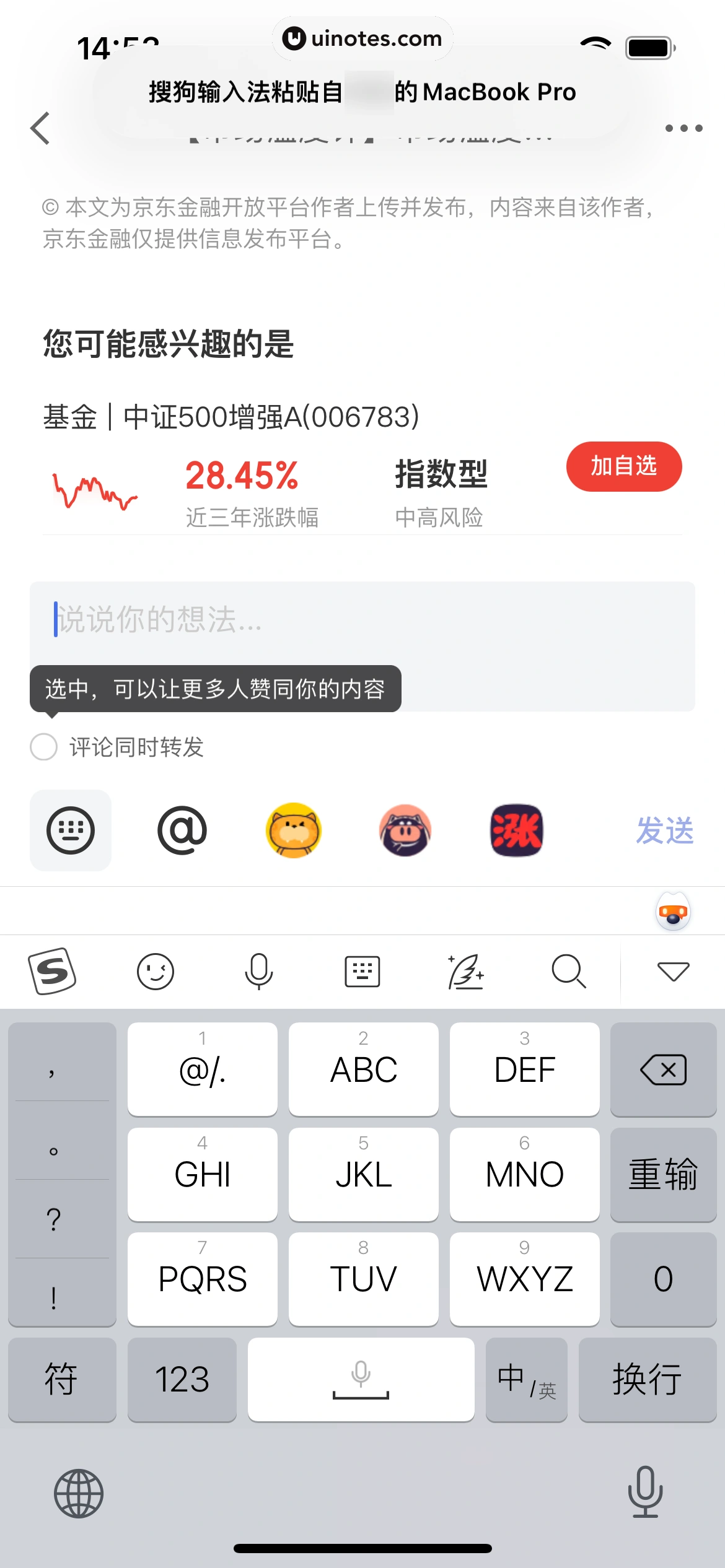Open Sogou keyboard S logo menu

point(52,971)
